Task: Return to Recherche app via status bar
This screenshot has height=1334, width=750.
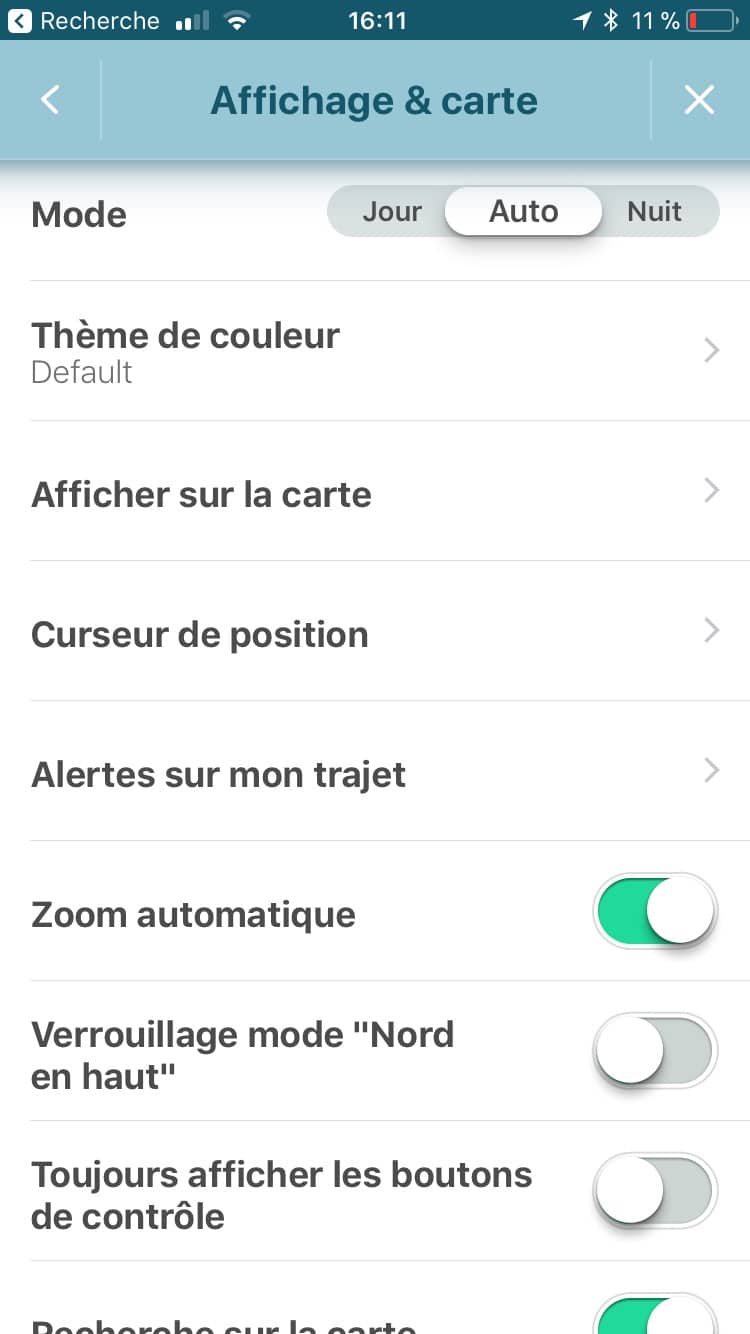Action: point(85,20)
